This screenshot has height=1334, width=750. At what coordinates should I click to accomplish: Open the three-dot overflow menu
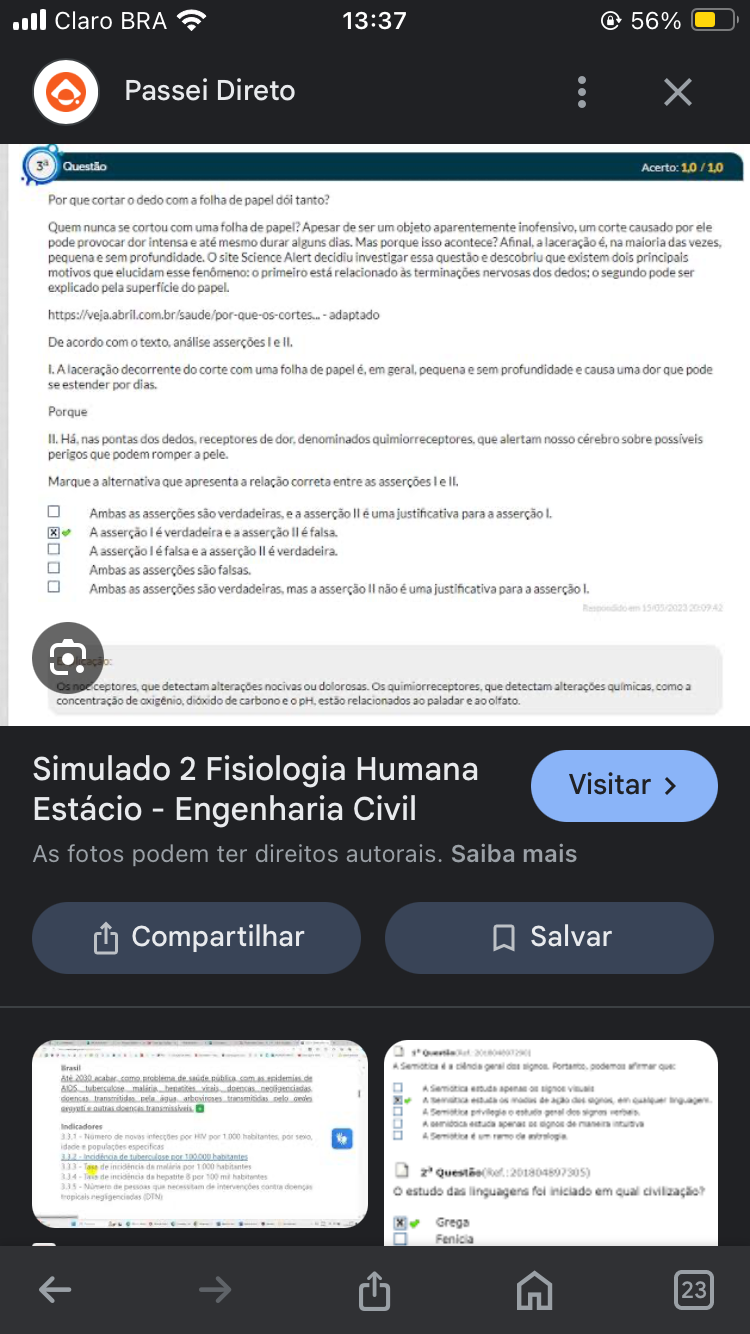(582, 92)
